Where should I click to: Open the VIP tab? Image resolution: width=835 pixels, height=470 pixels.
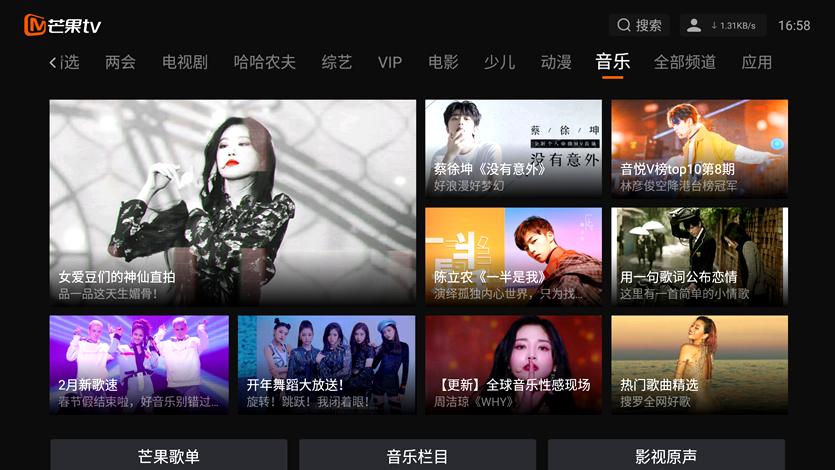point(390,62)
